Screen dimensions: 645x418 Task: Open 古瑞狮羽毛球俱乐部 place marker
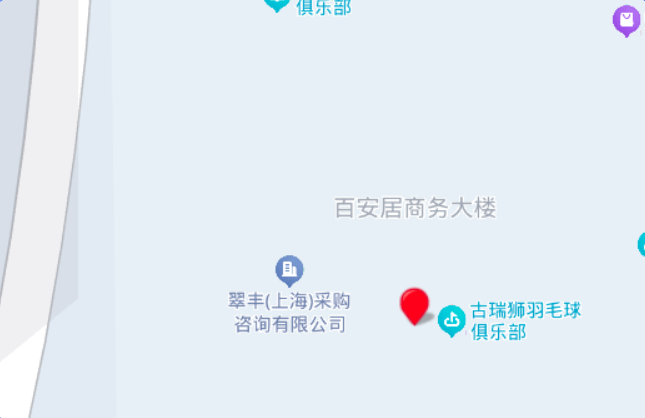point(452,319)
